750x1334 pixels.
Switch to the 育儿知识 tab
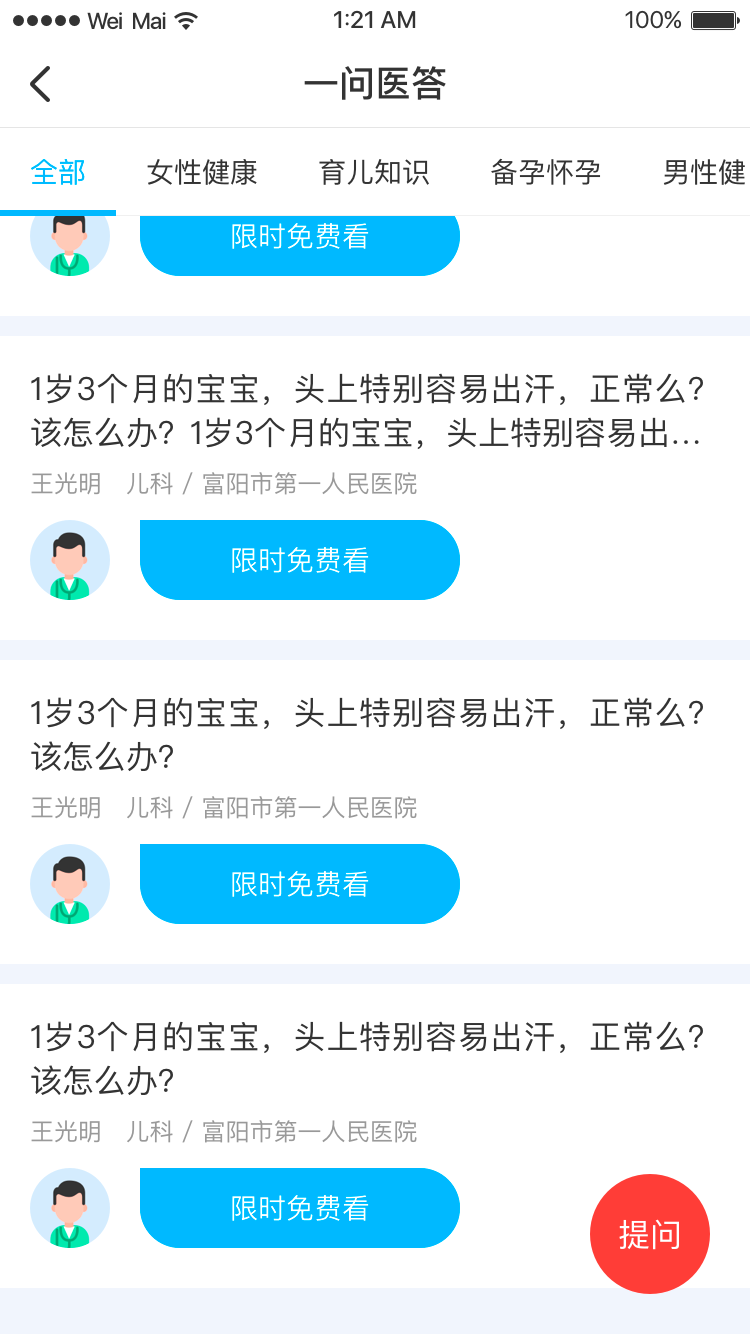click(x=373, y=172)
